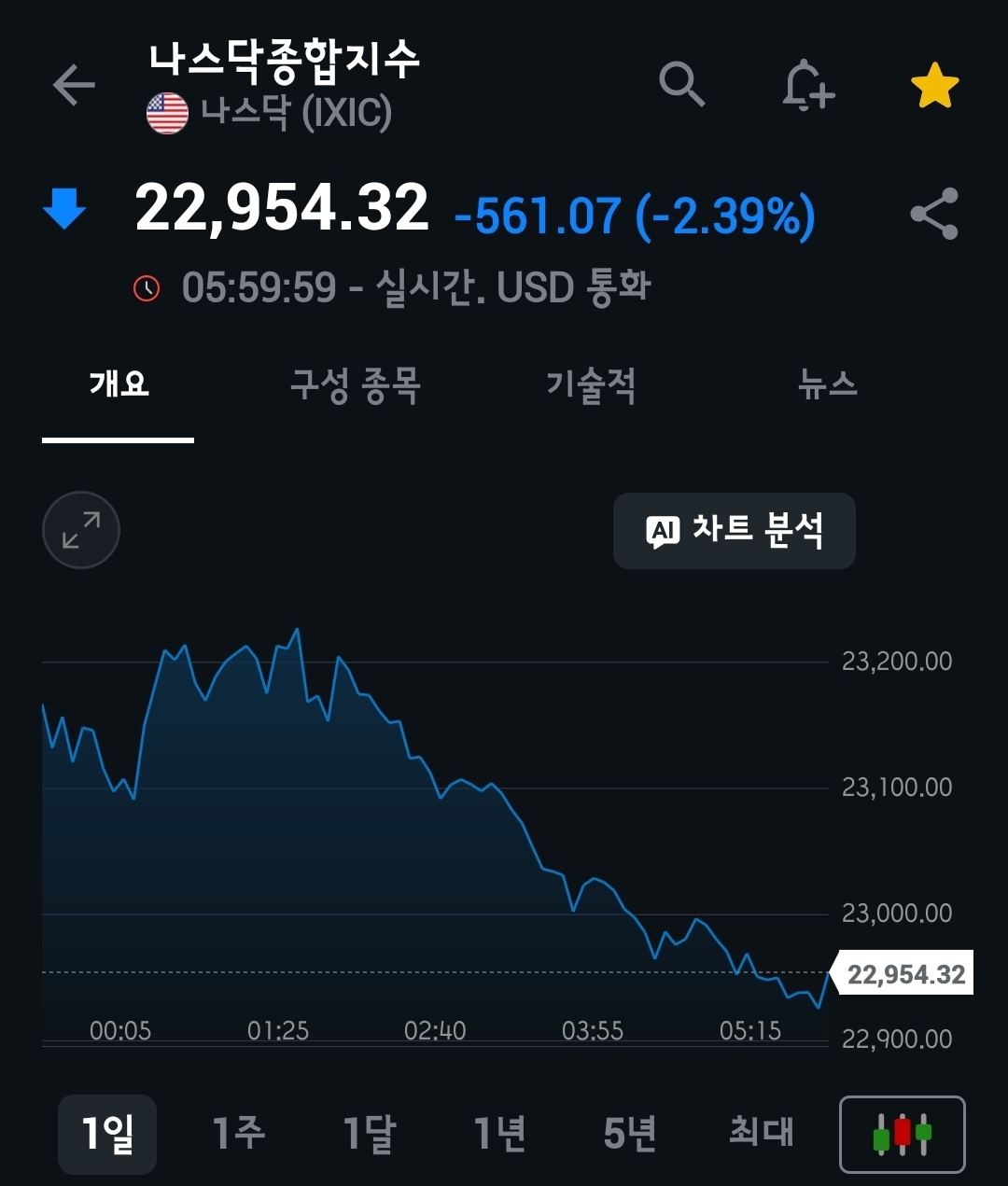Add a price alert with the bell
Screen dimensions: 1008x1186
806,86
